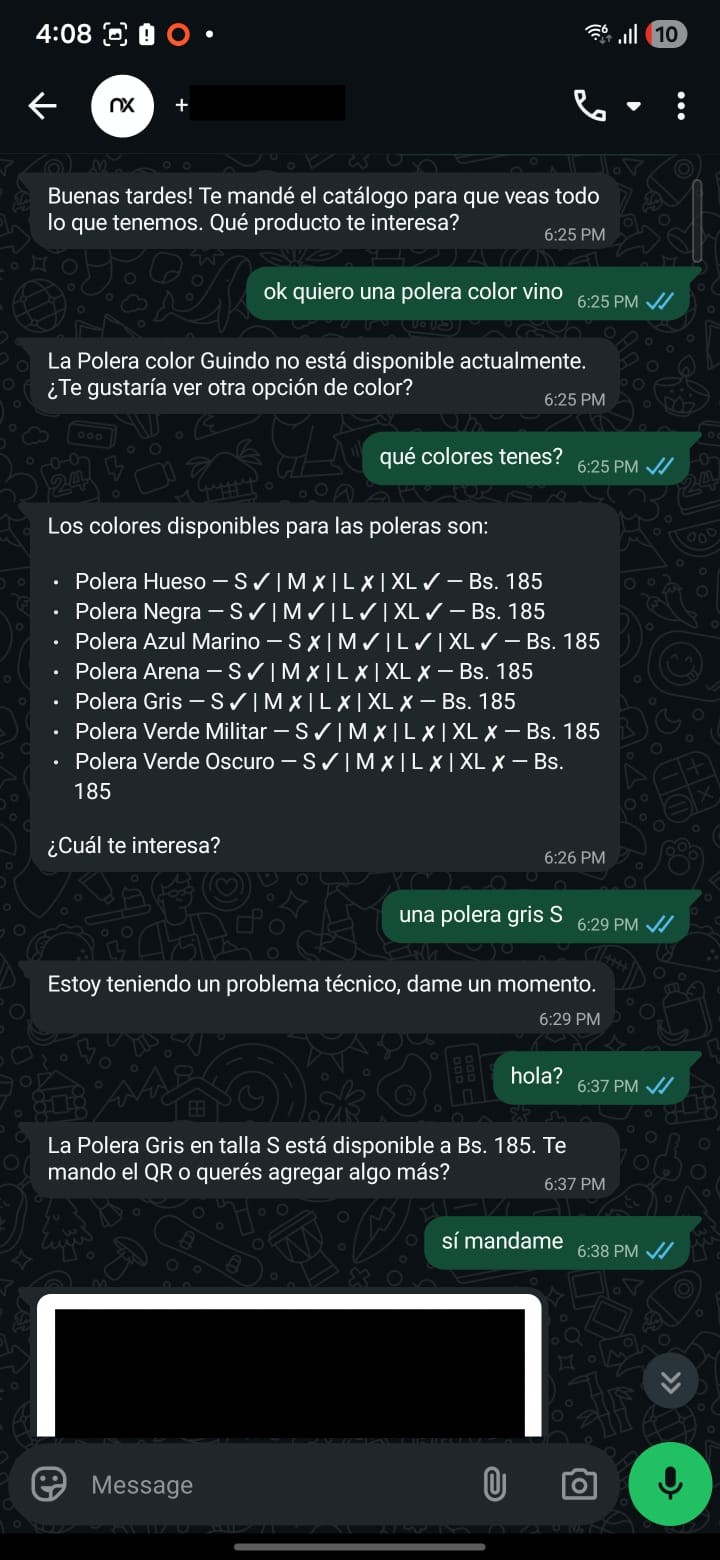Open the camera to send a photo
This screenshot has width=720, height=1560.
(578, 1484)
